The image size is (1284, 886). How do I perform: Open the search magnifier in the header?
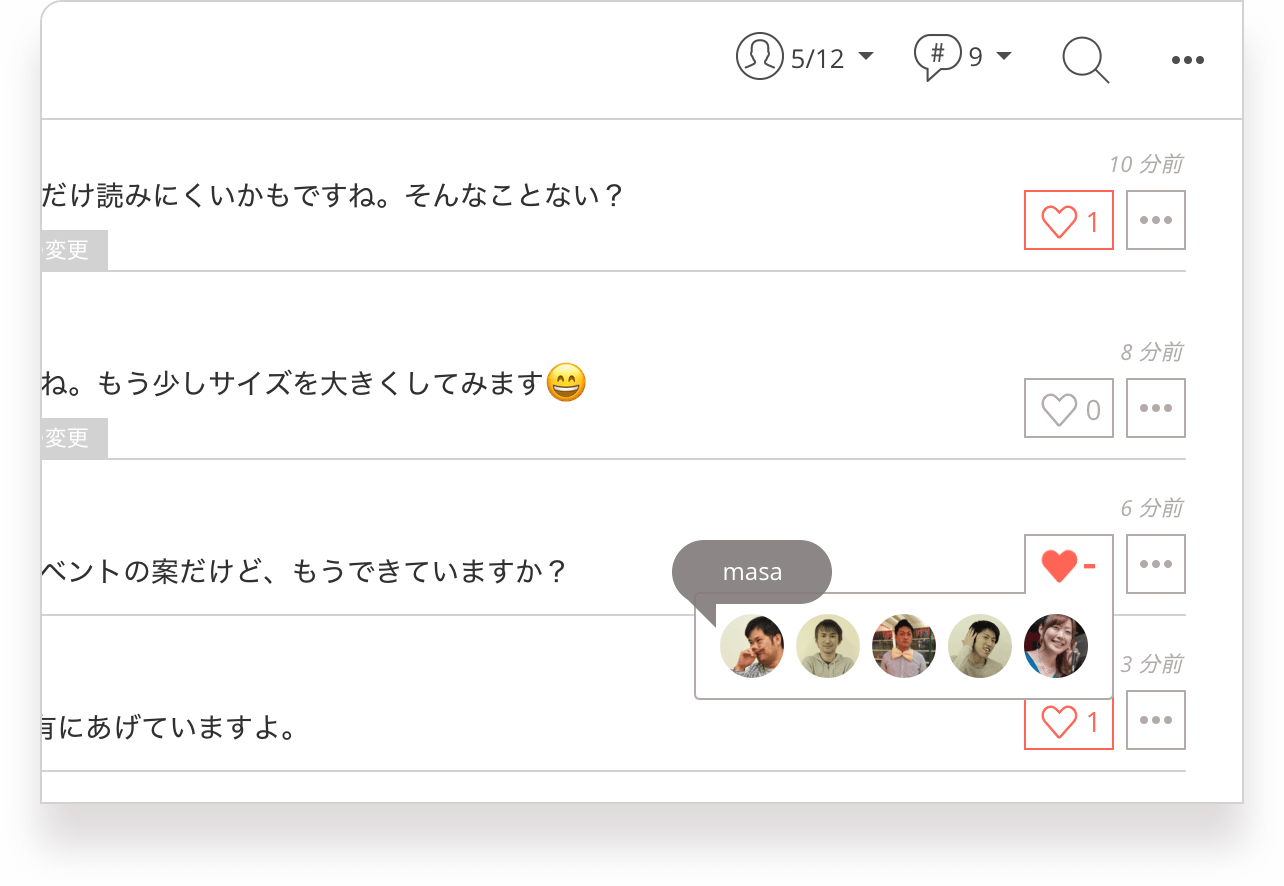(x=1085, y=59)
